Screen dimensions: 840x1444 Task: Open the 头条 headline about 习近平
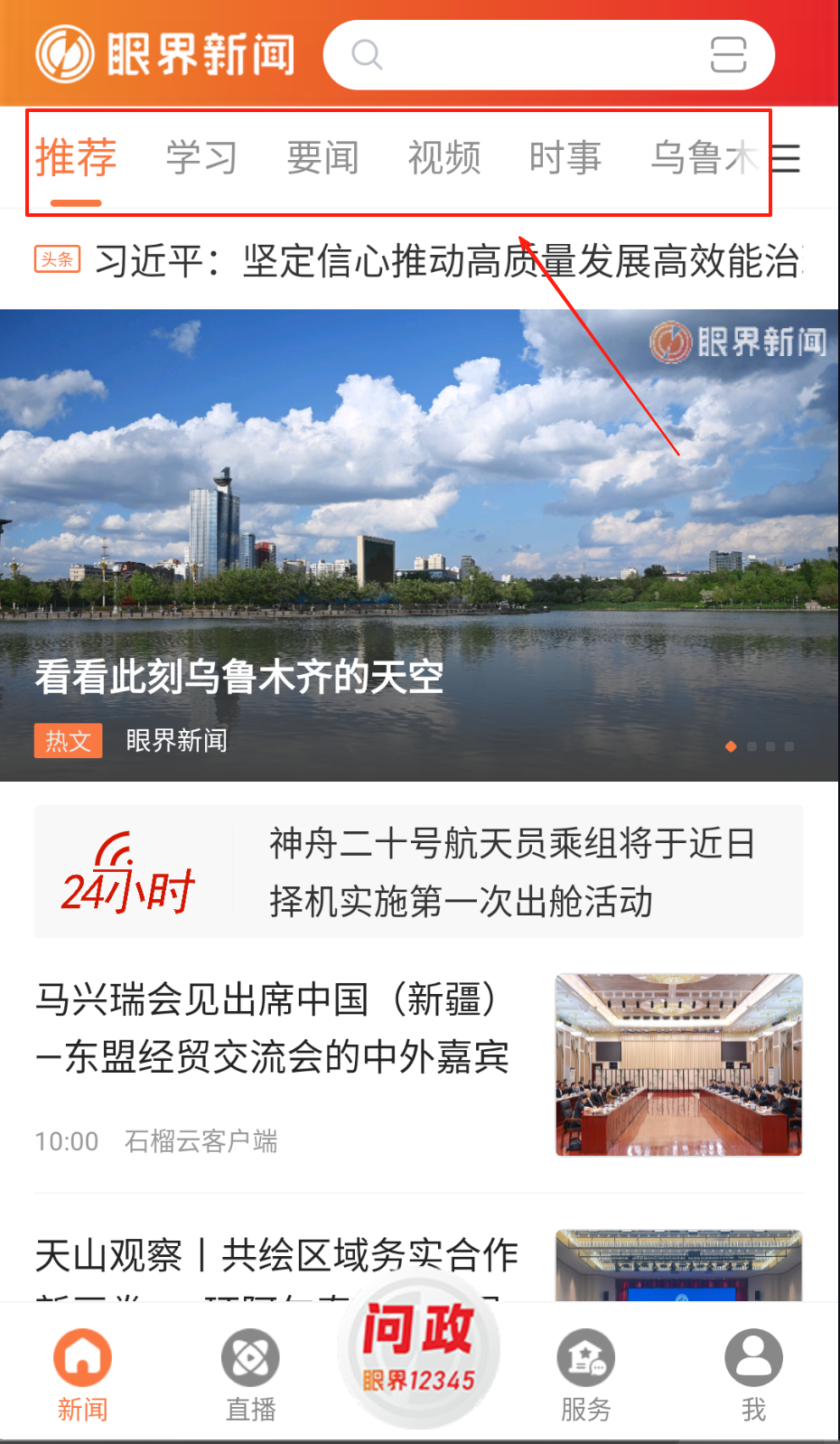pyautogui.click(x=447, y=261)
